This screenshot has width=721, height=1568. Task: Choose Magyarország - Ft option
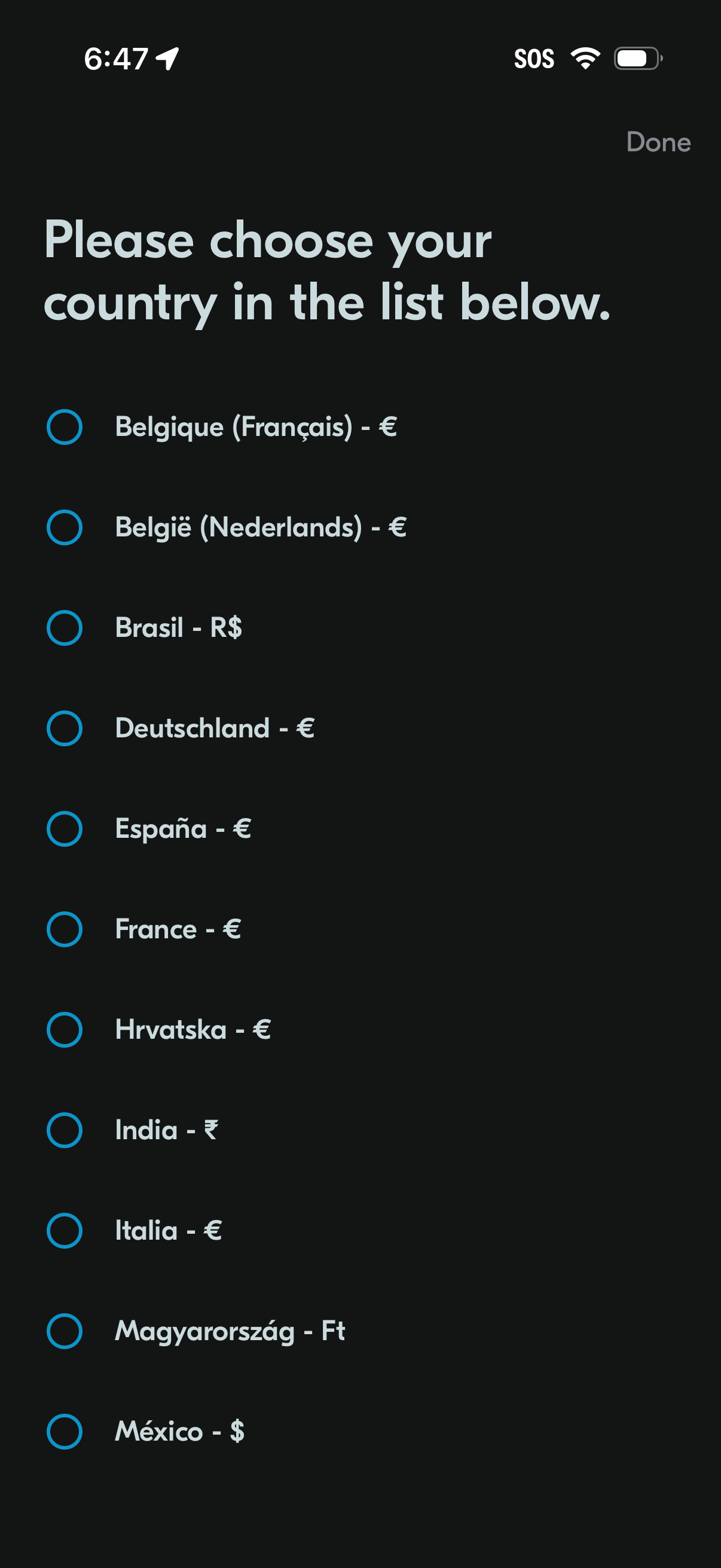coord(65,1331)
